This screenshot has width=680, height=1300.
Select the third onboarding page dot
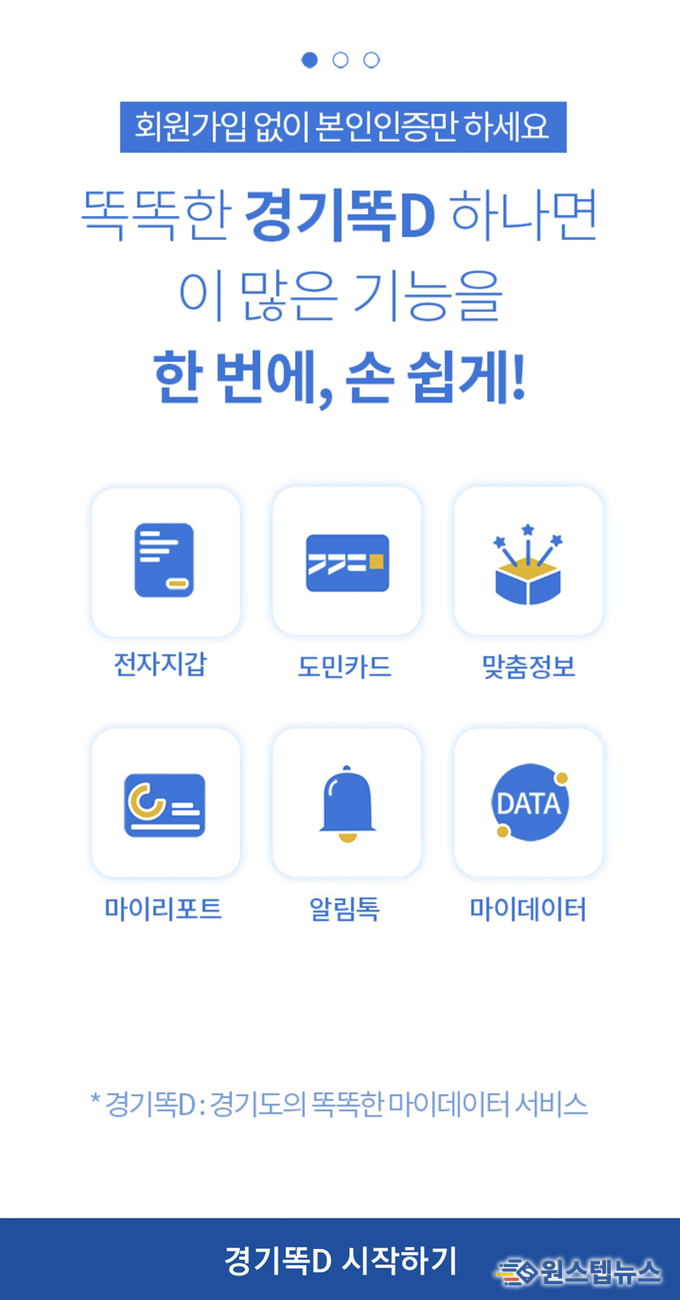pyautogui.click(x=371, y=60)
